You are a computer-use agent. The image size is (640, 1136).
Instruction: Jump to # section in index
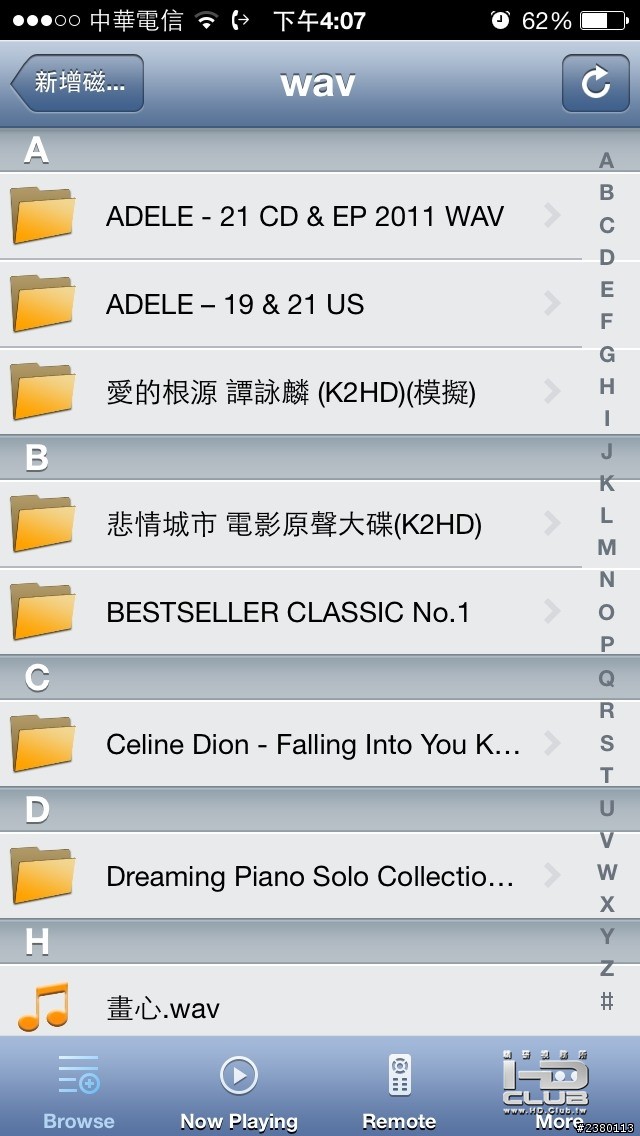click(607, 1001)
